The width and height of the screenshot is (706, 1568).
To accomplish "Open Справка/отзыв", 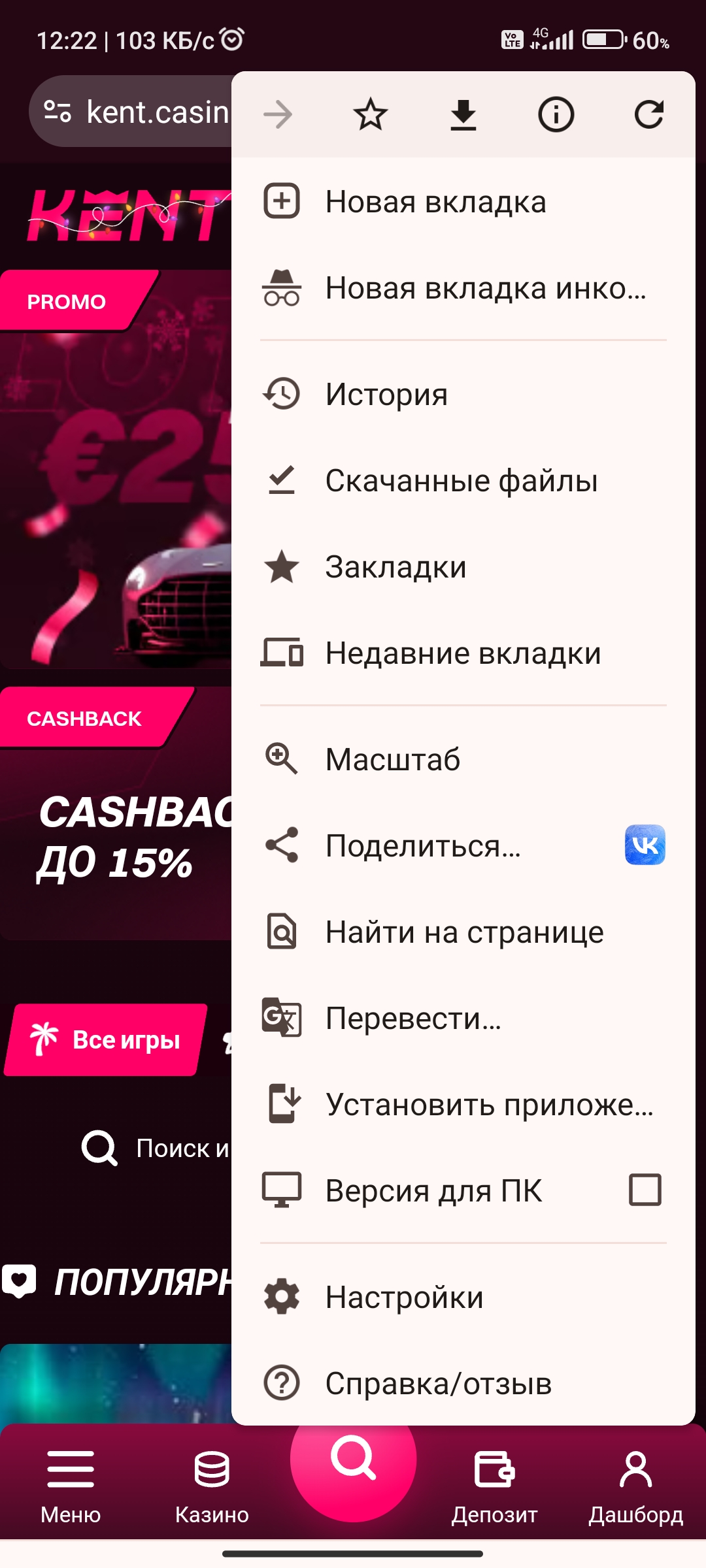I will pyautogui.click(x=438, y=1384).
